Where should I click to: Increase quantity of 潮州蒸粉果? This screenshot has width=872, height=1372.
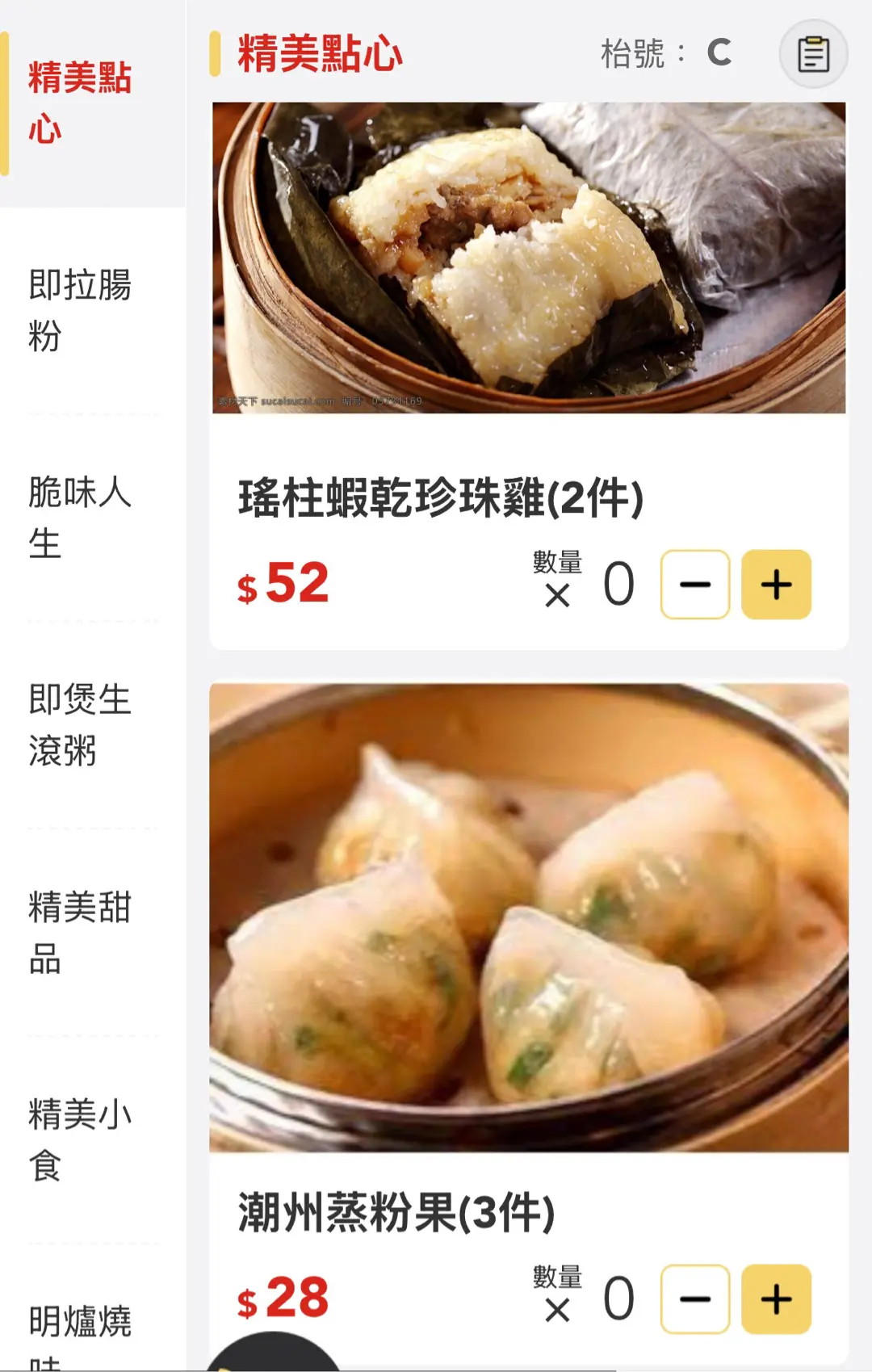click(776, 1299)
